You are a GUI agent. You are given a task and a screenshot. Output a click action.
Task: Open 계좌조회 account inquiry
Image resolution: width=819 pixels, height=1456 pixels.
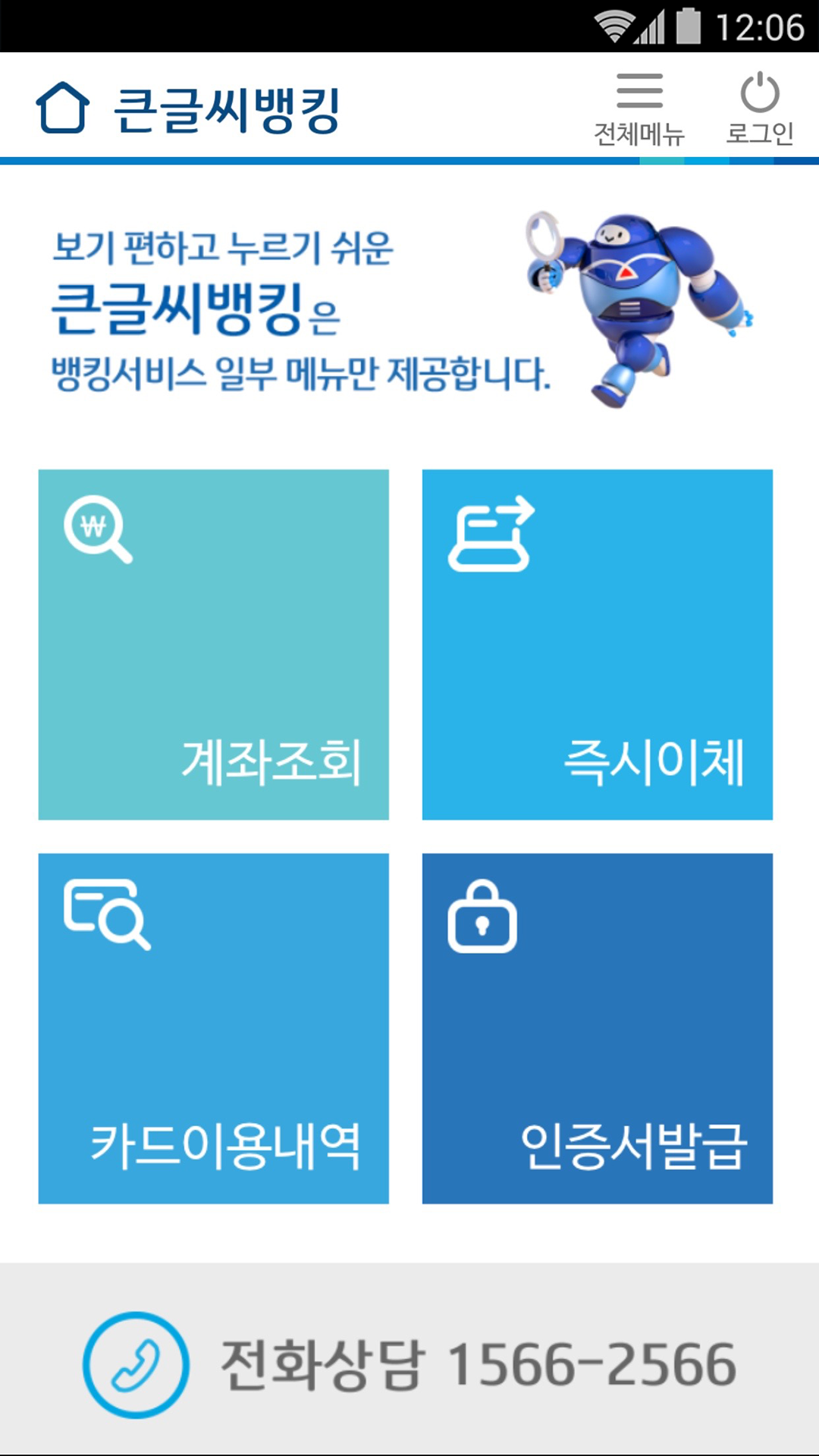[x=214, y=645]
